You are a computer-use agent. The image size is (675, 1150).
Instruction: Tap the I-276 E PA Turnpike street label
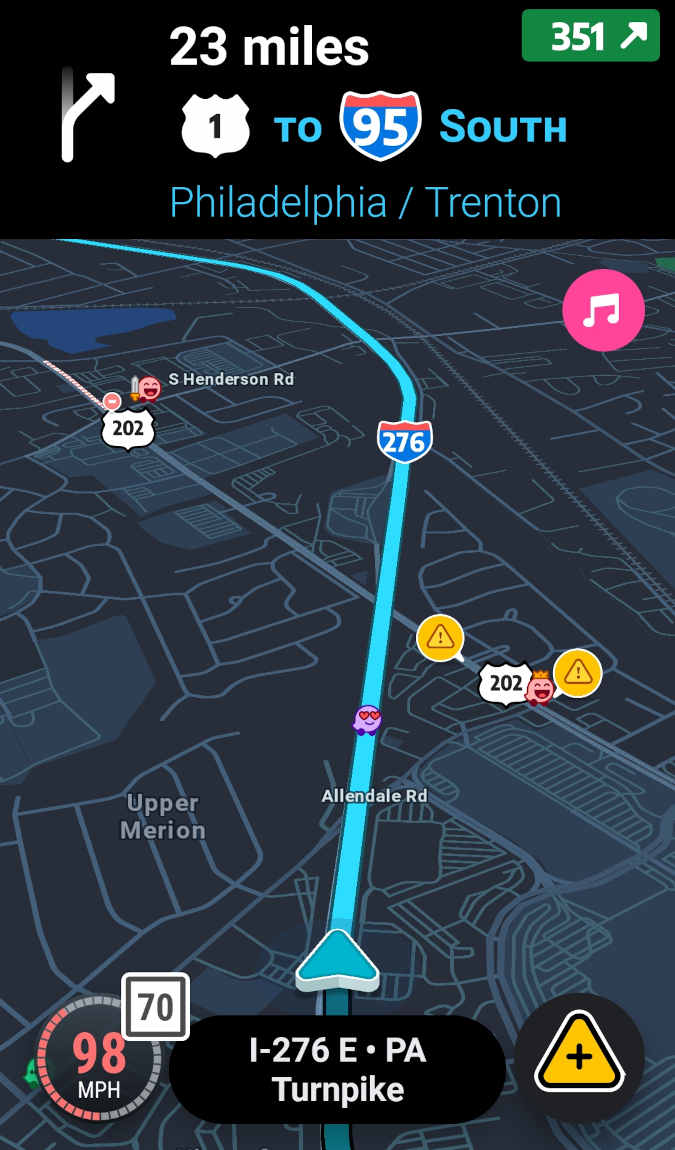[x=337, y=1070]
